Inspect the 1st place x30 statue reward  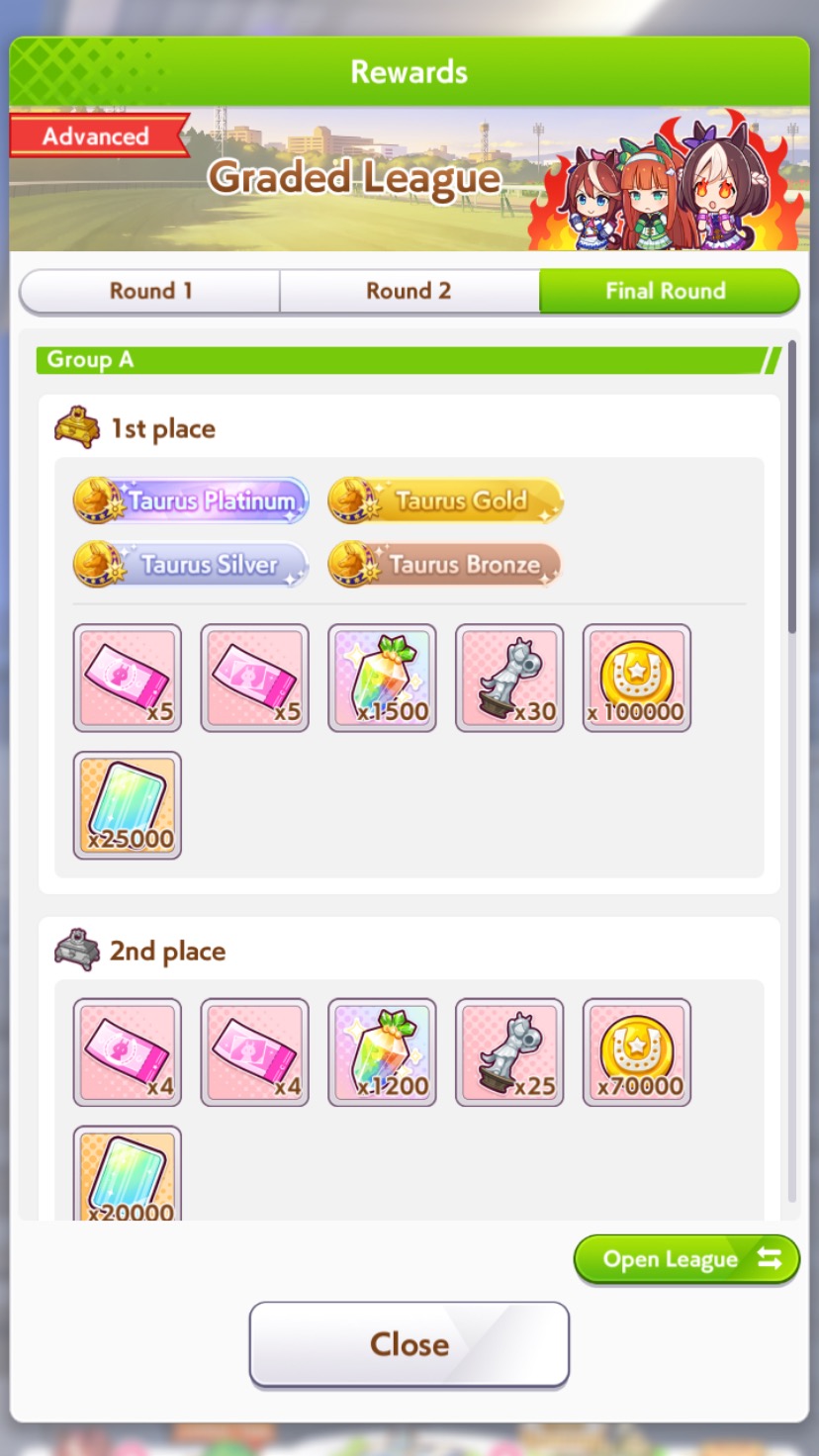pyautogui.click(x=509, y=678)
